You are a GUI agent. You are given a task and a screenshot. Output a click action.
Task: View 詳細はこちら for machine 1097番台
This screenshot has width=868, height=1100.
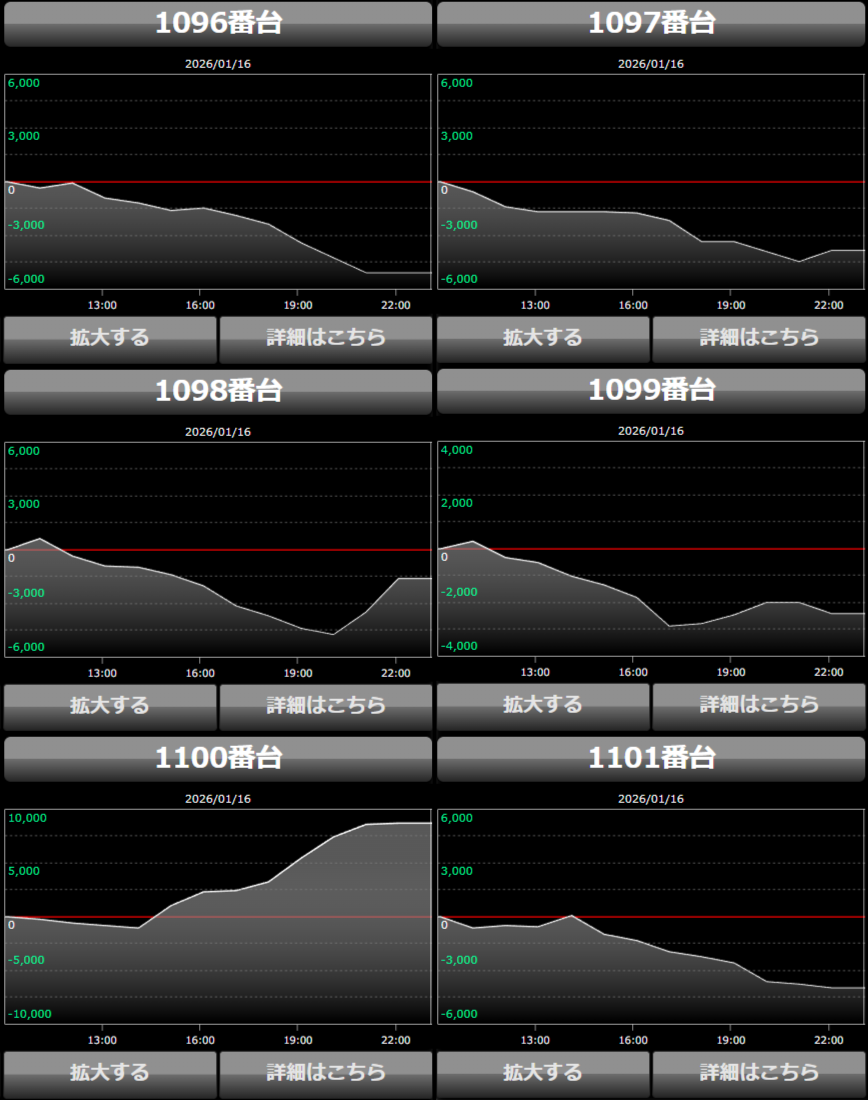click(759, 338)
